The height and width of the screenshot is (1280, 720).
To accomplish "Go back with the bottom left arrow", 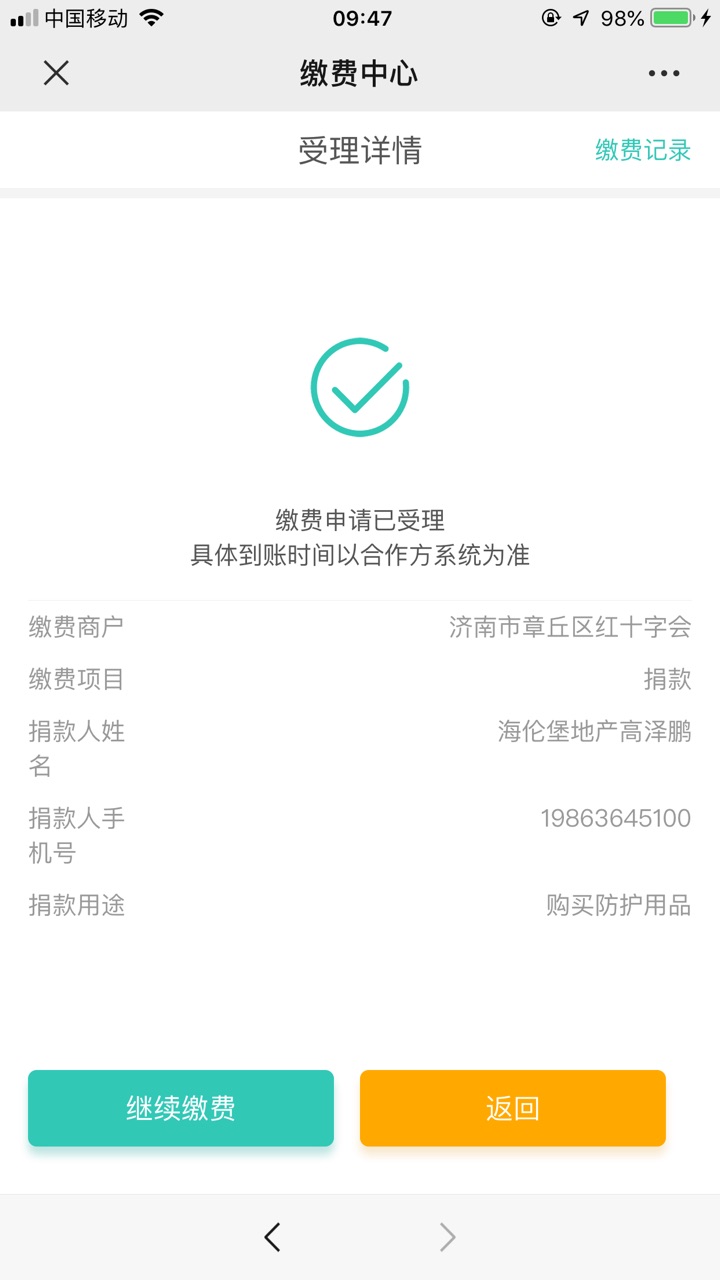I will click(x=272, y=1237).
